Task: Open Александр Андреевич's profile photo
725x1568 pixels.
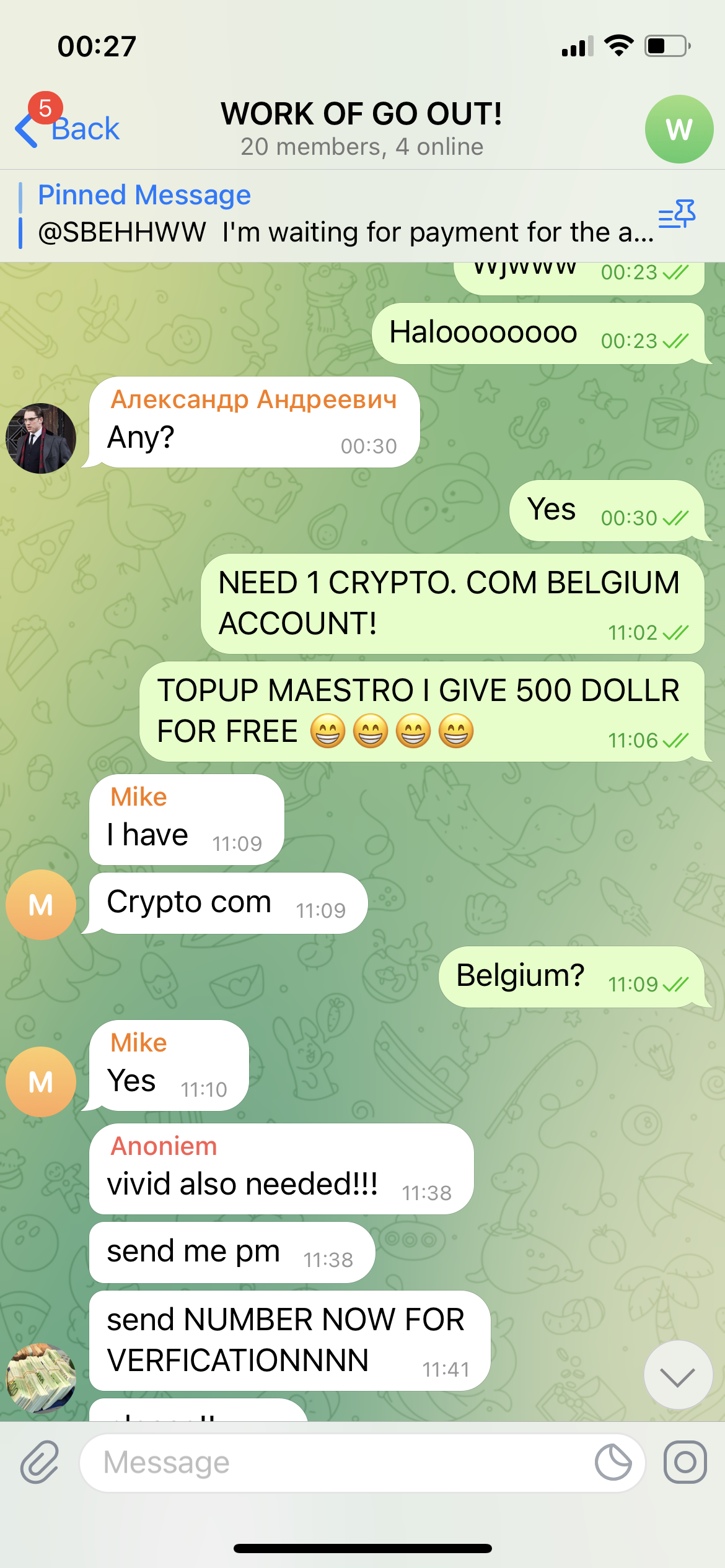Action: click(41, 438)
